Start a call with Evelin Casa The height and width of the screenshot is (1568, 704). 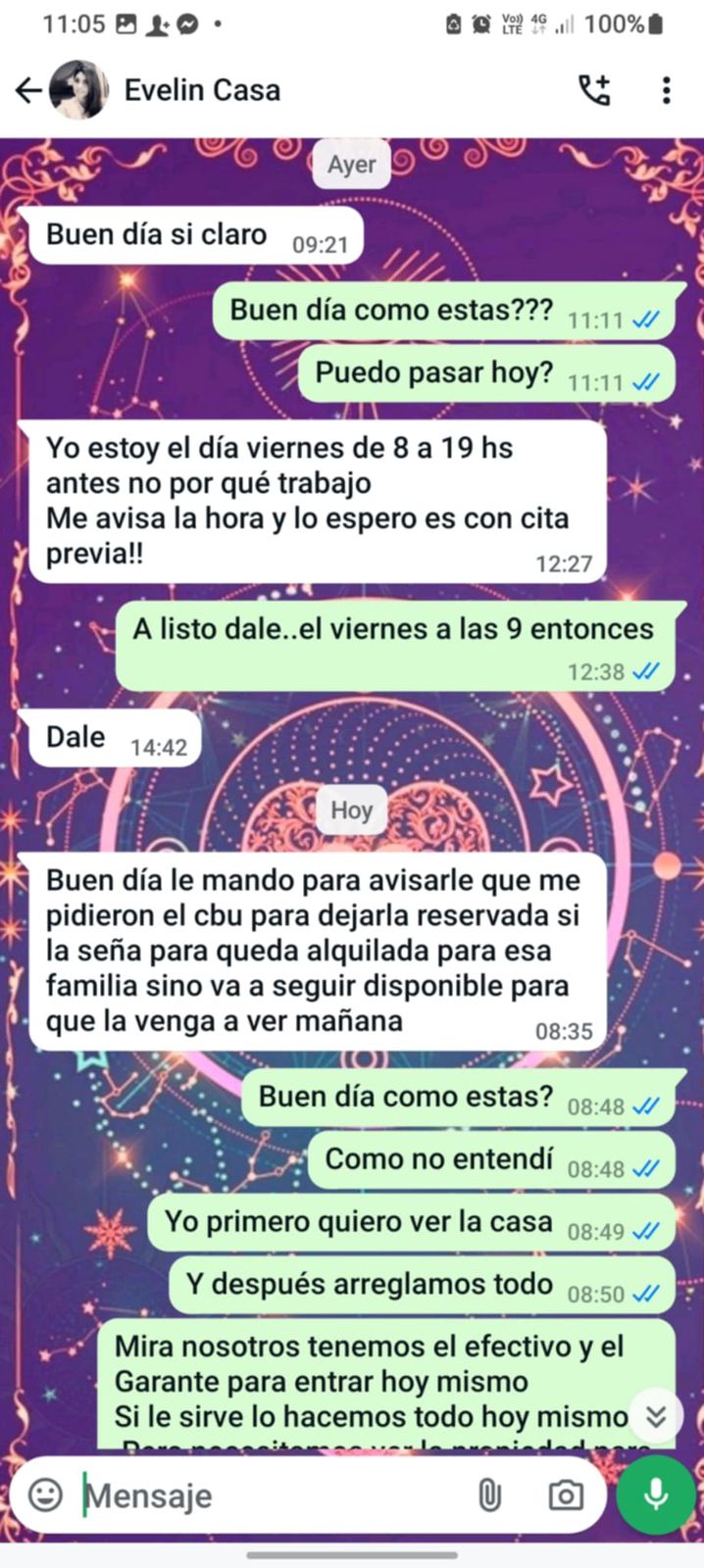click(x=593, y=90)
